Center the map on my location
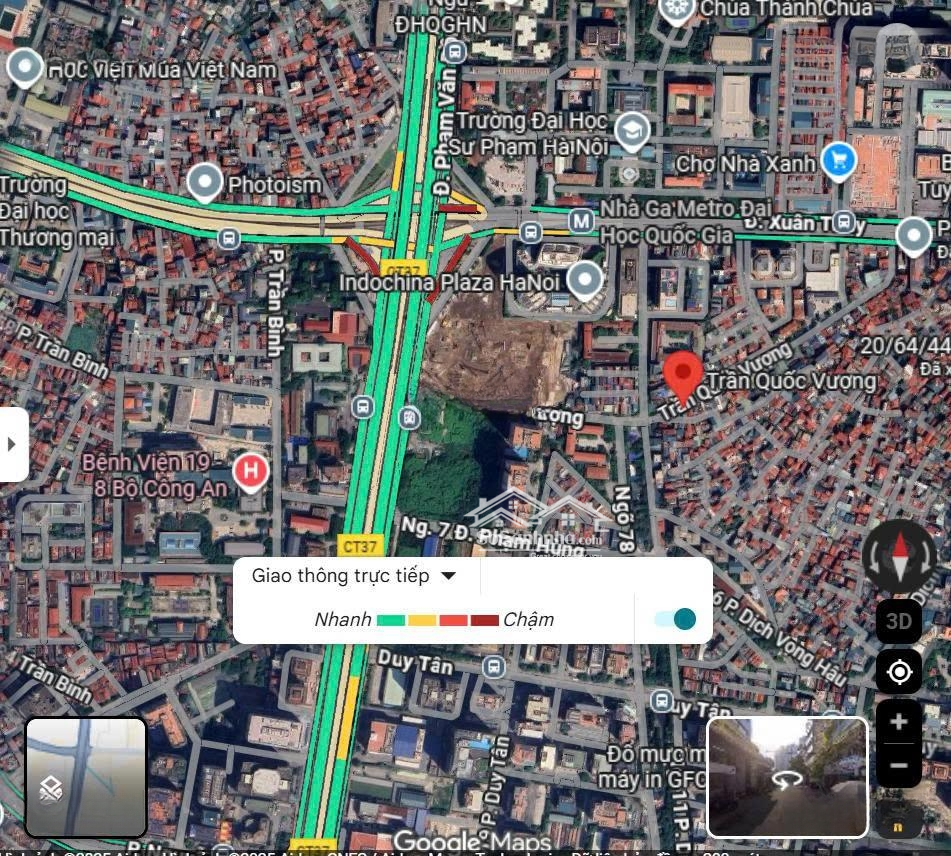The width and height of the screenshot is (951, 856). tap(898, 672)
